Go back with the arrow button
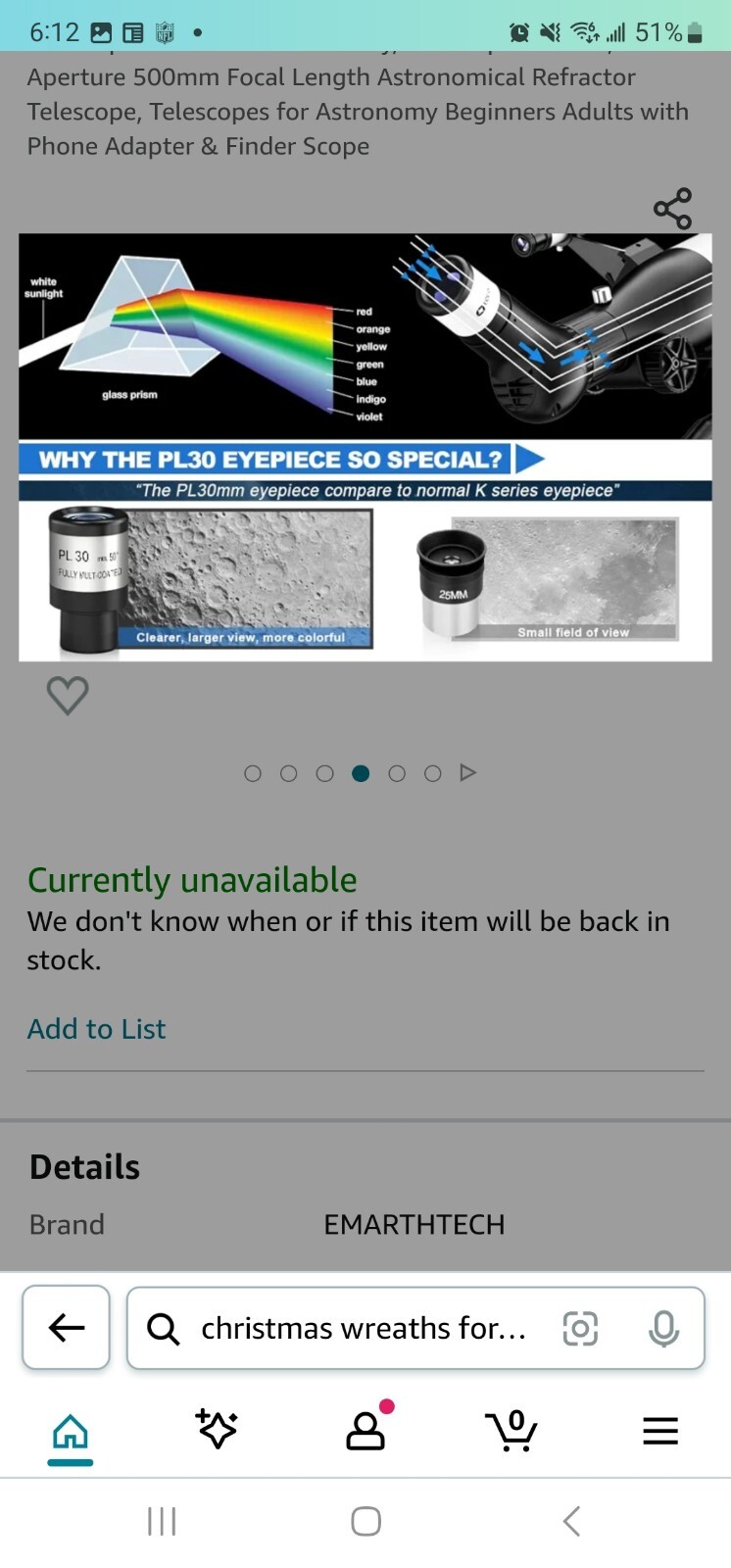Viewport: 731px width, 1568px height. (67, 1328)
